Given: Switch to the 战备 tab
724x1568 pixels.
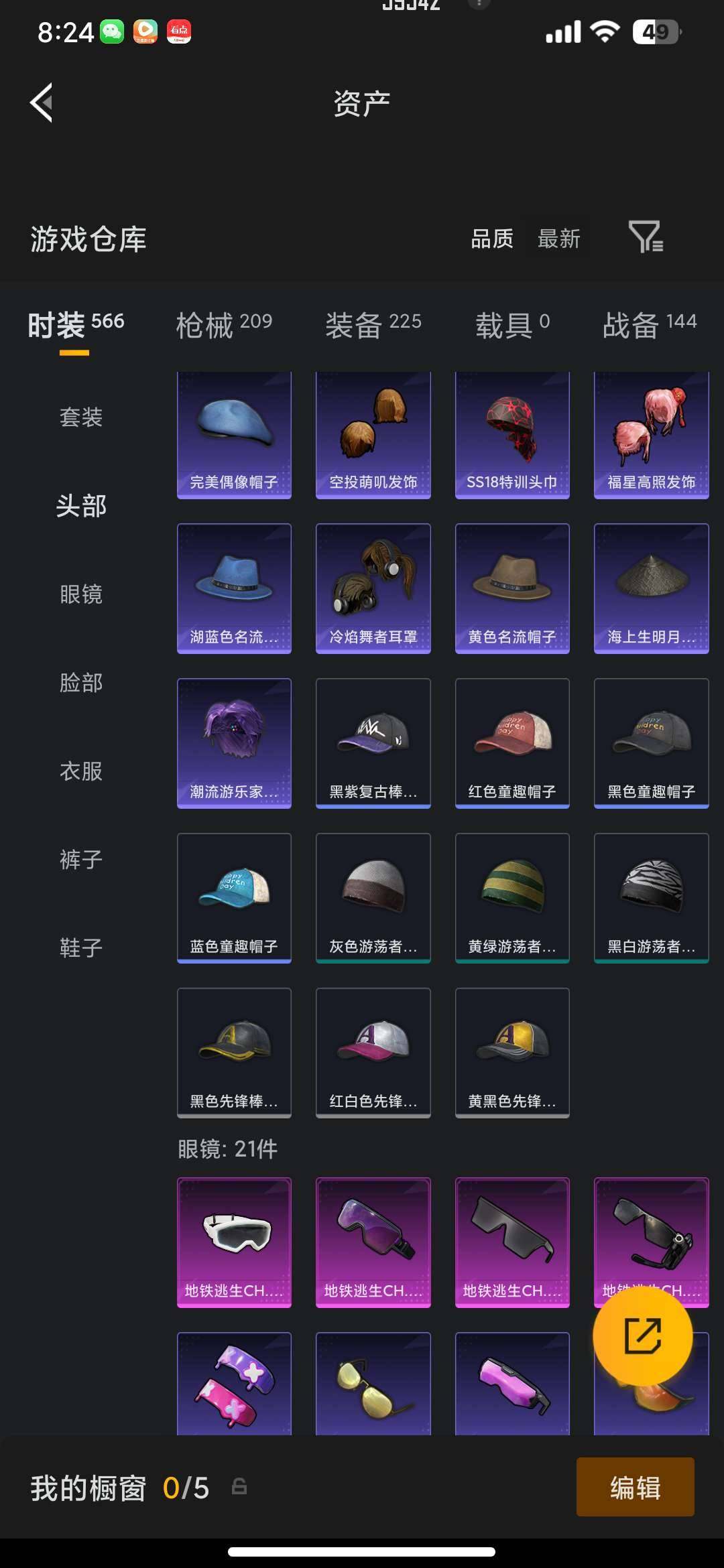Looking at the screenshot, I should pyautogui.click(x=648, y=323).
